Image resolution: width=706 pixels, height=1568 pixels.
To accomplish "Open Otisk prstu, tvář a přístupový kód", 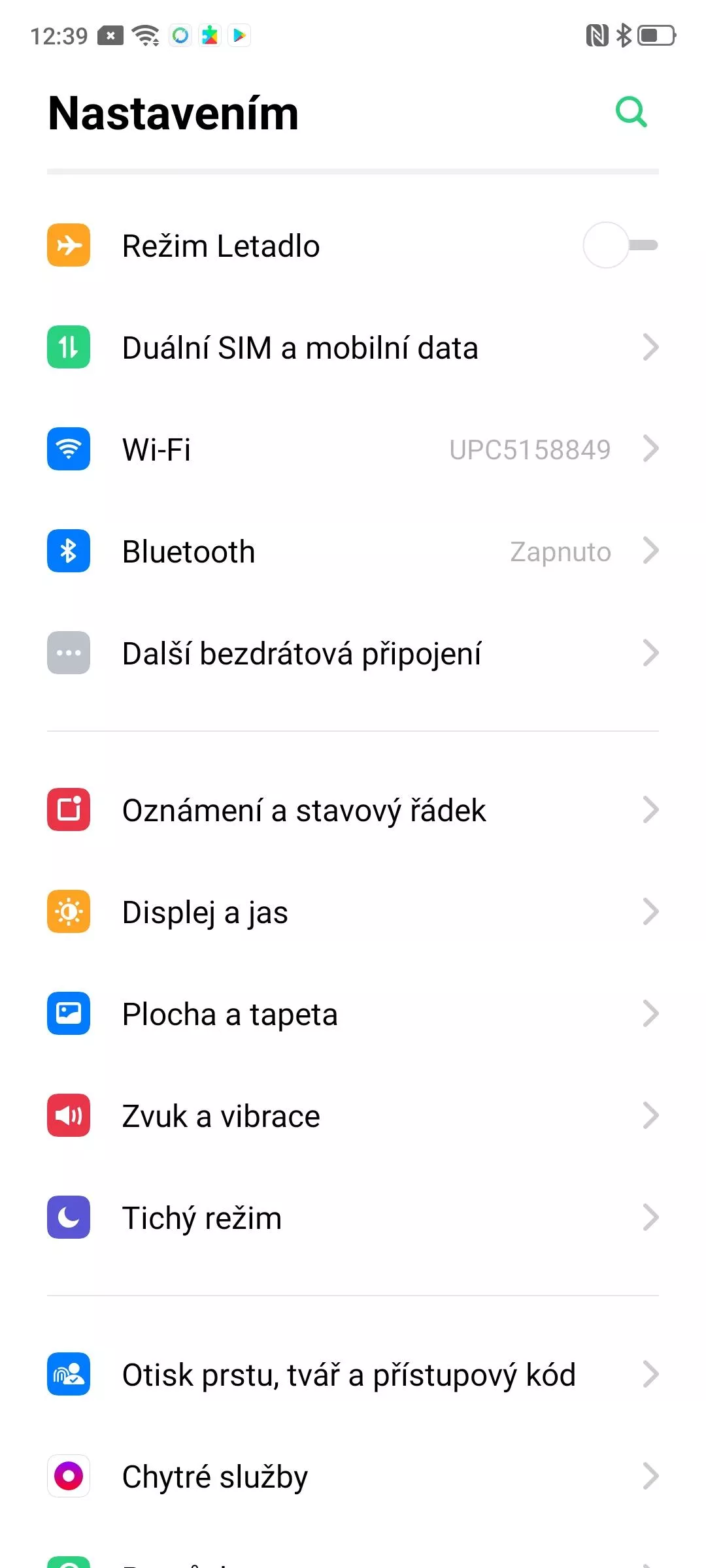I will [x=353, y=1375].
